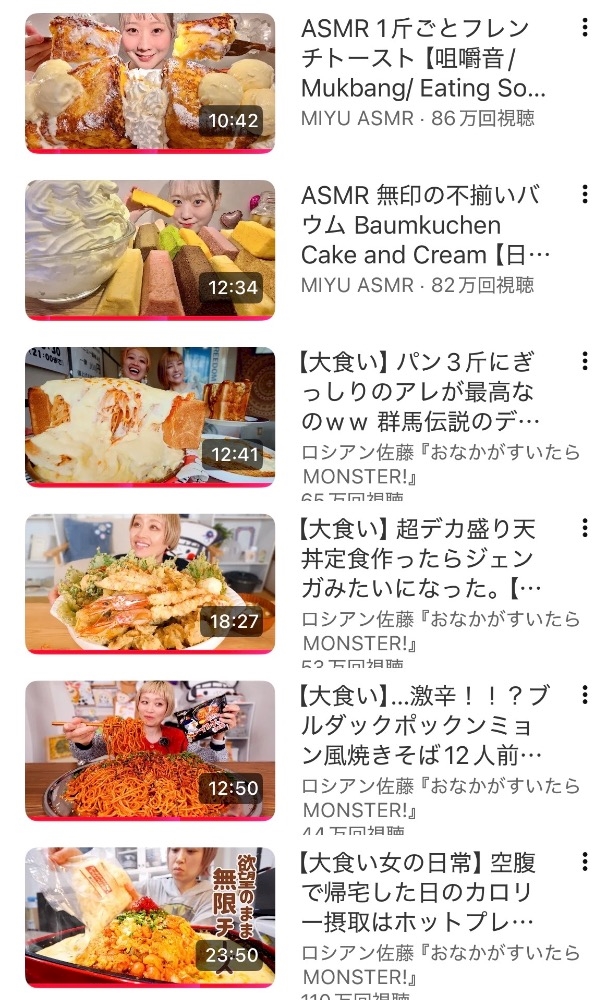Open the menu for 激辛ブルダック video
The height and width of the screenshot is (1000, 609).
(585, 695)
